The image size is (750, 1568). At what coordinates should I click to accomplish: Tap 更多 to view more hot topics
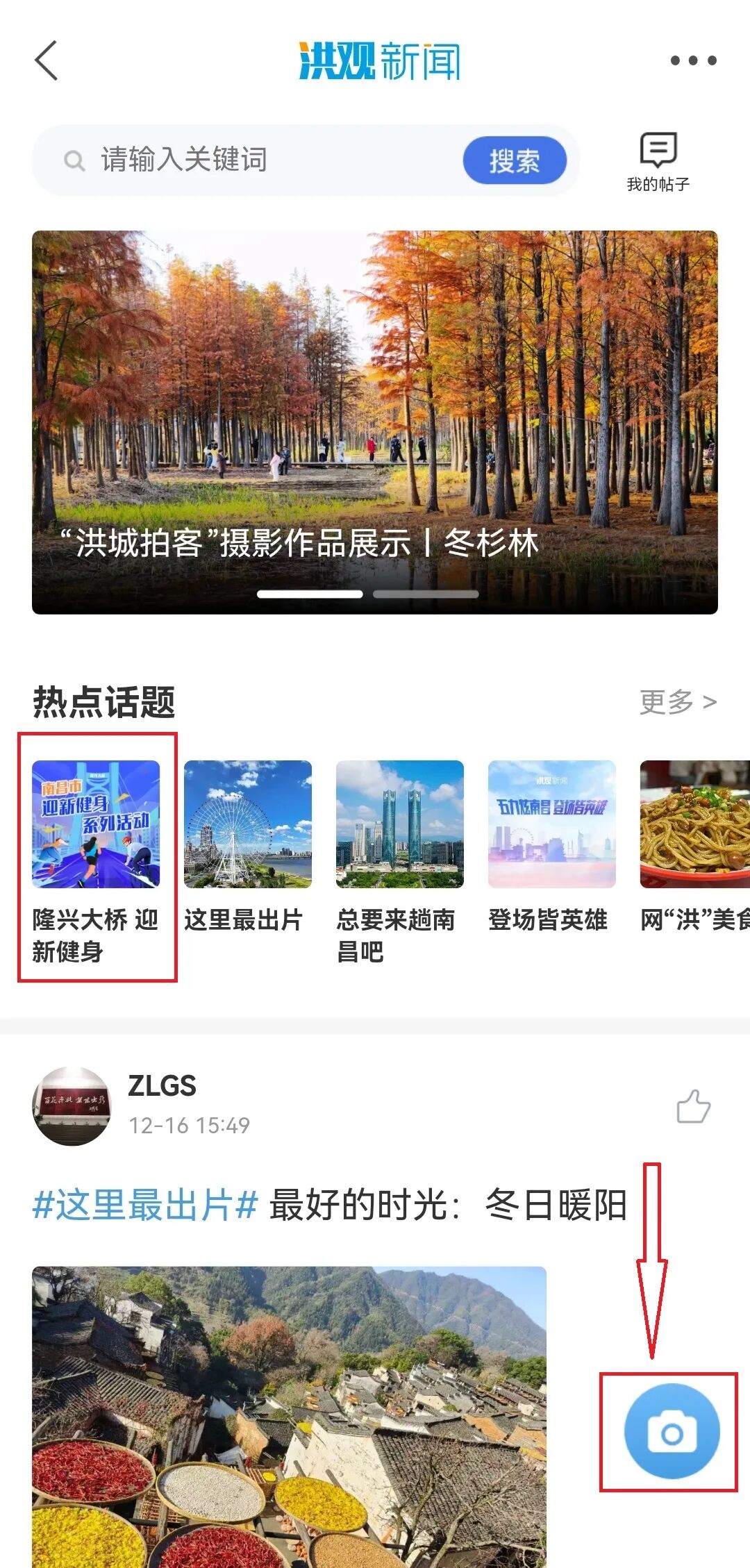tap(677, 701)
